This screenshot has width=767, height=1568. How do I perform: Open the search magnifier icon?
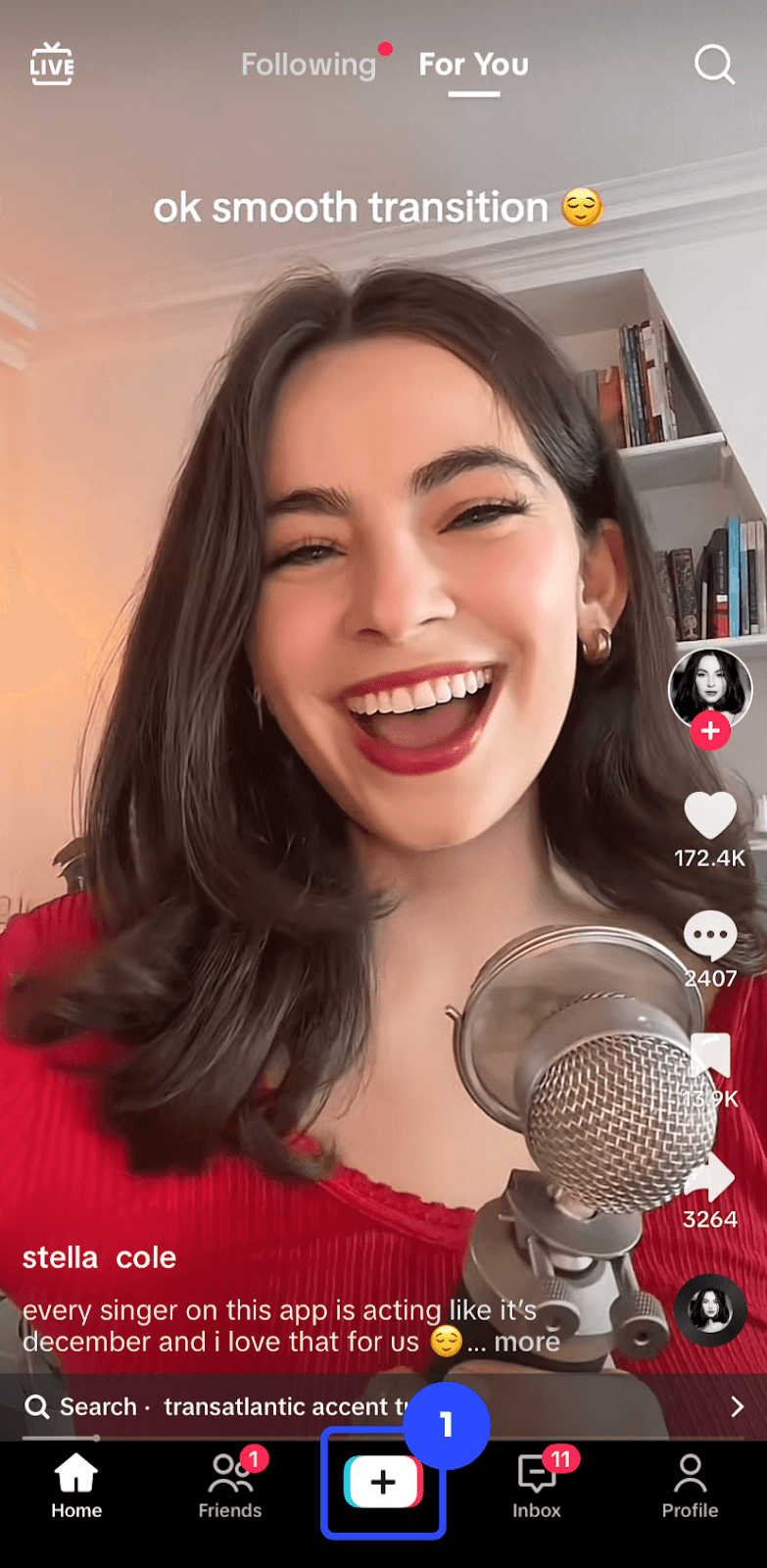click(x=714, y=65)
